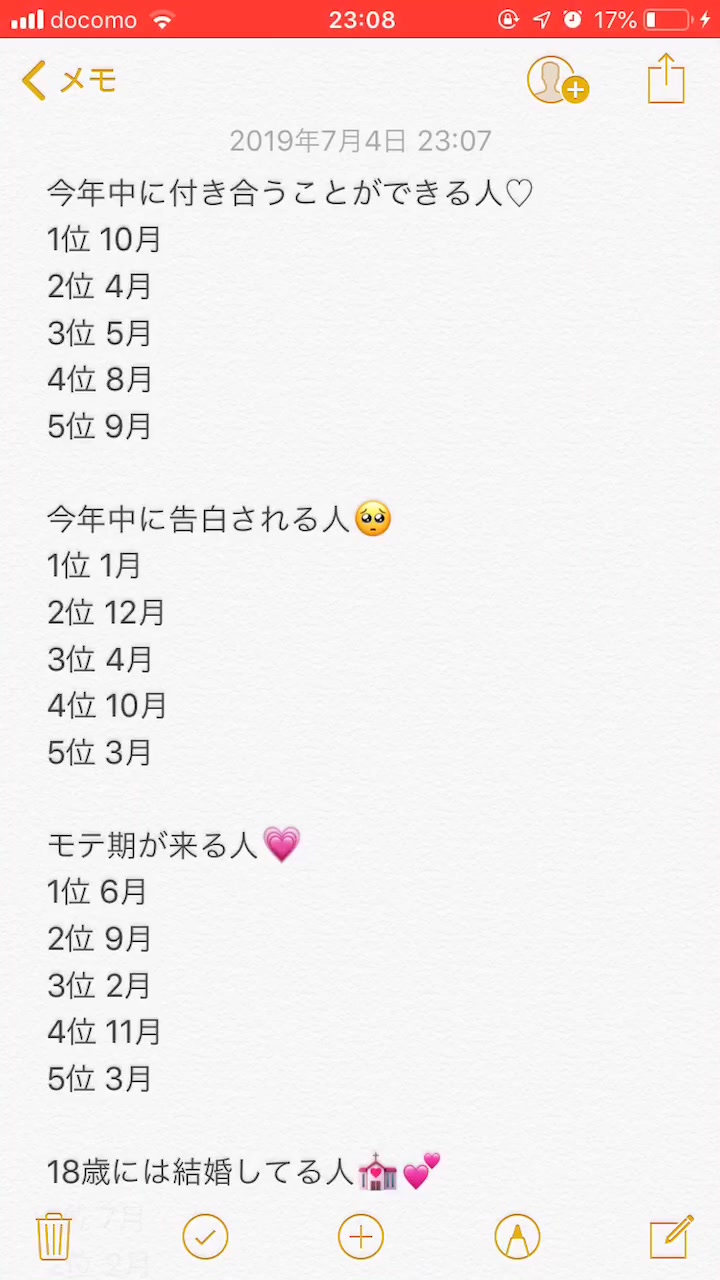Open the share sheet
This screenshot has width=720, height=1280.
click(666, 78)
